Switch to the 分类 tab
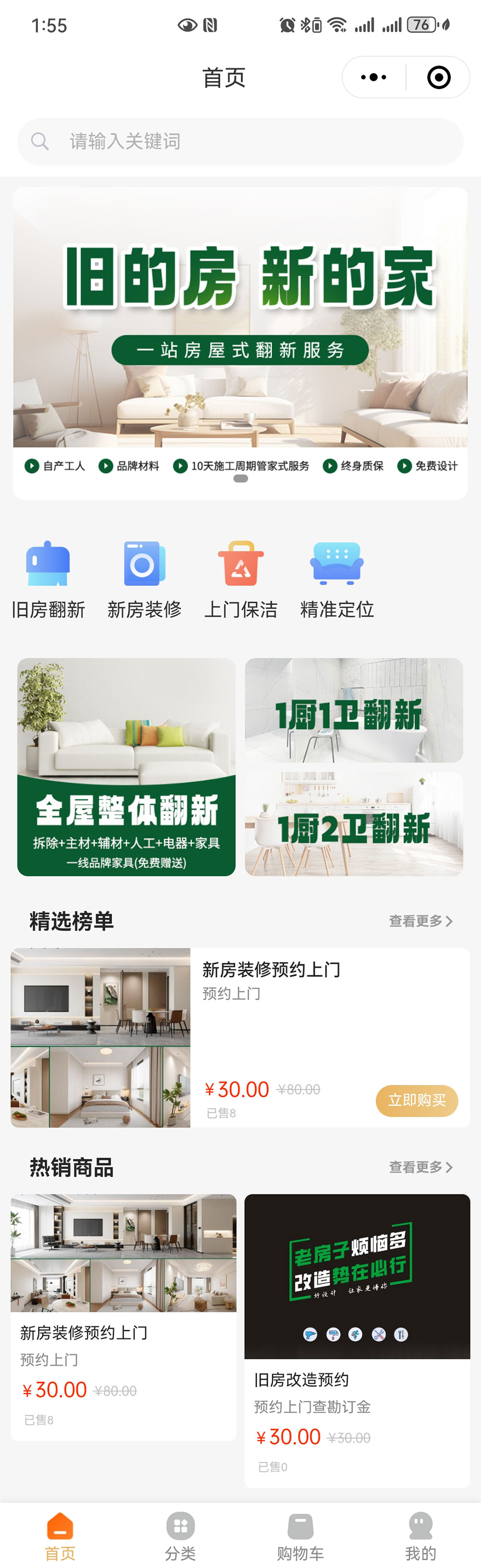 [x=180, y=1536]
